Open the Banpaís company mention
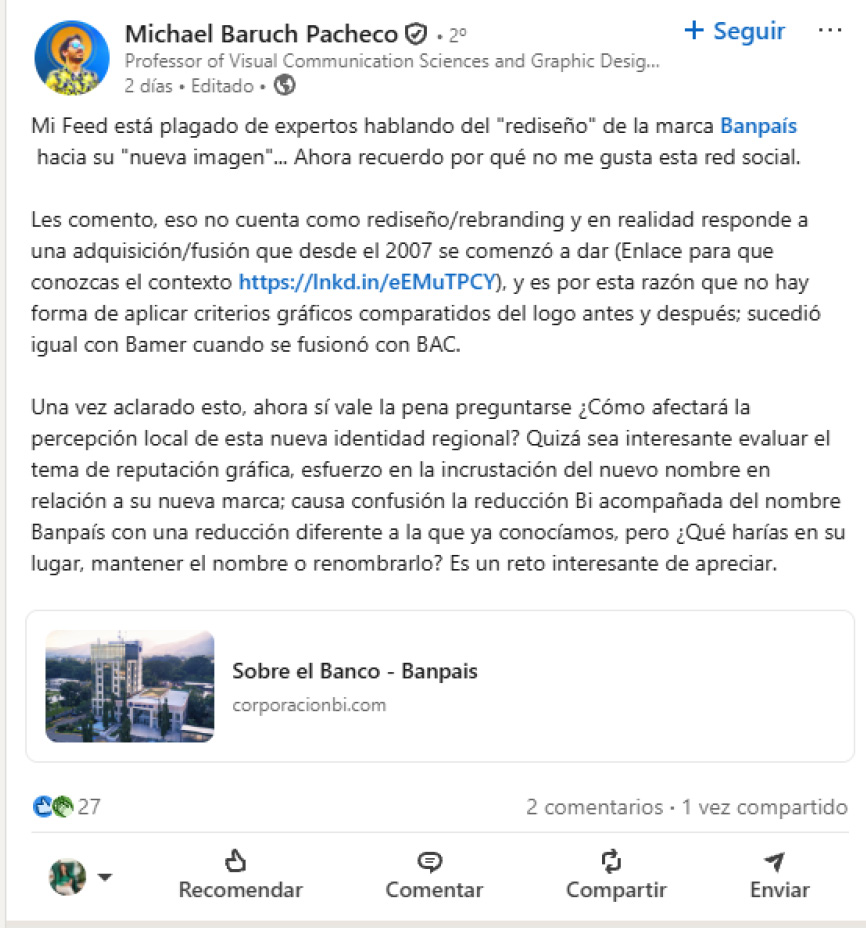 pyautogui.click(x=758, y=127)
